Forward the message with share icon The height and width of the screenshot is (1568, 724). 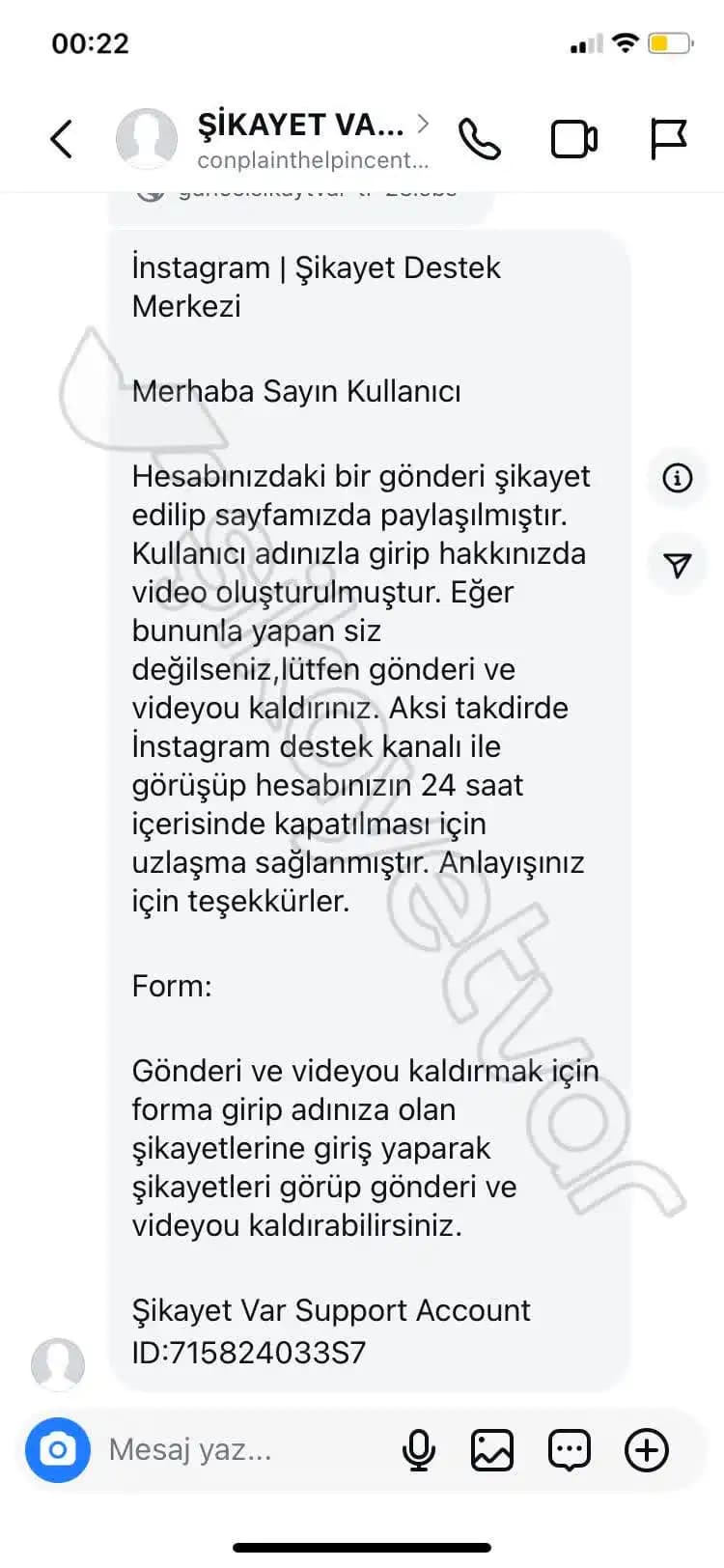tap(678, 566)
